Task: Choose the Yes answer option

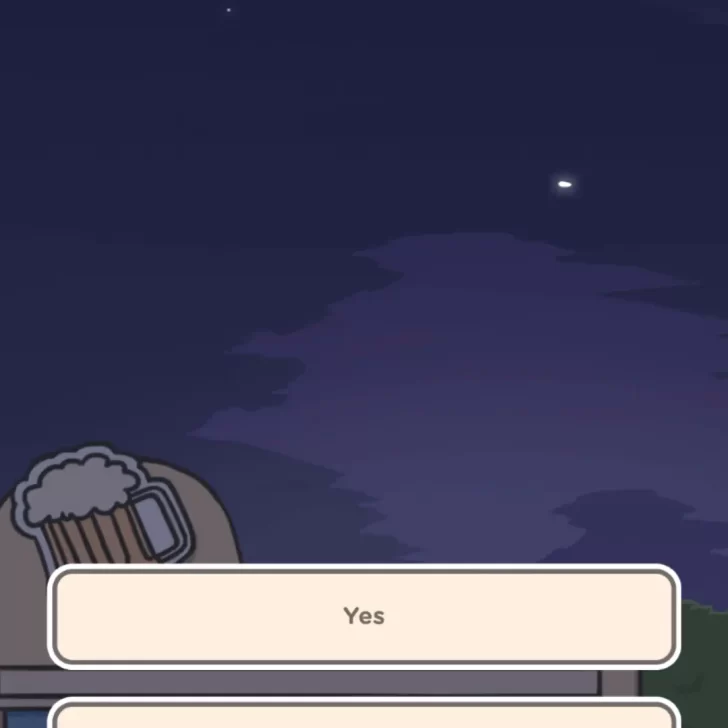Action: coord(364,616)
